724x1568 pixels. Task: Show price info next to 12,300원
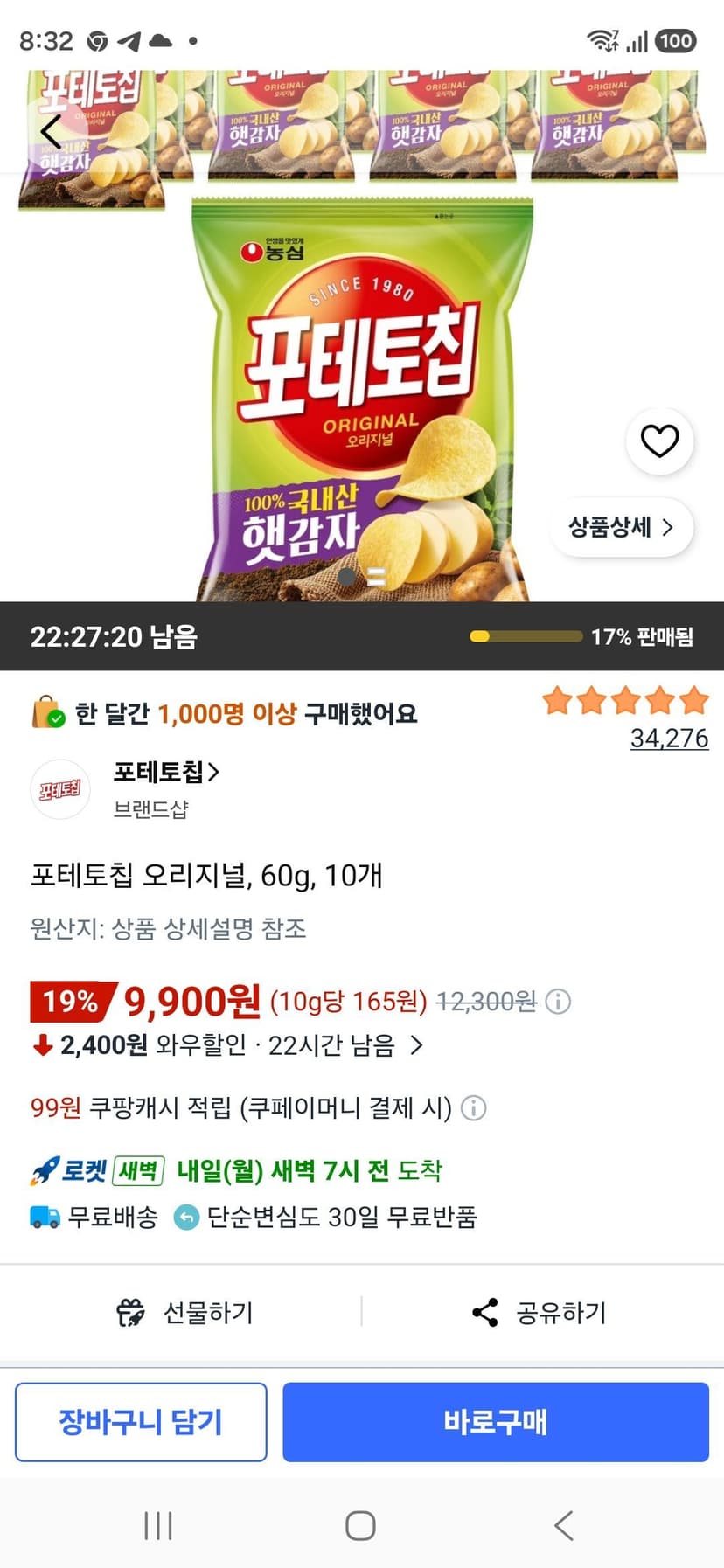(558, 1002)
